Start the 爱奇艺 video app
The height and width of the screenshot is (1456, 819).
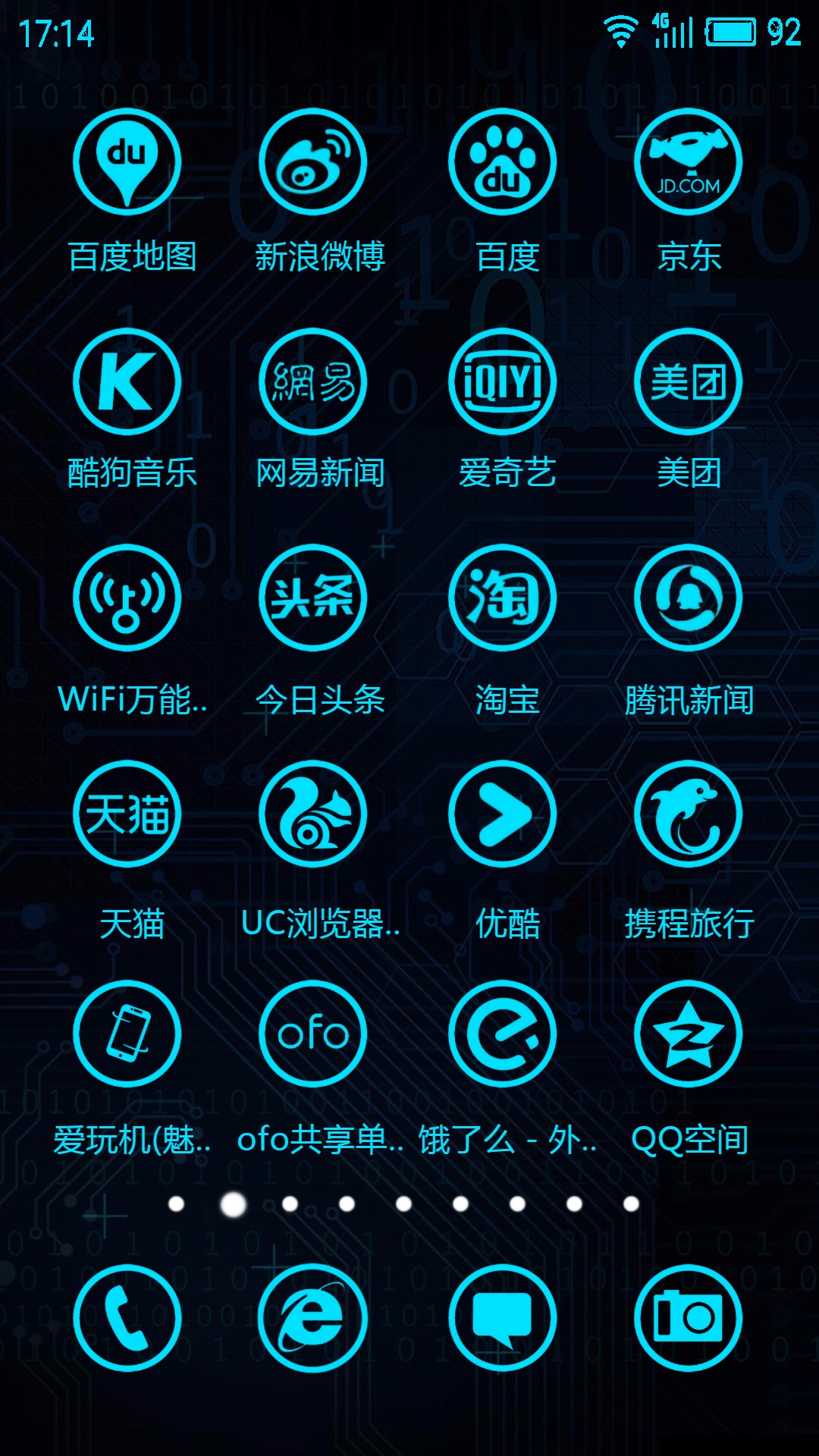click(502, 381)
